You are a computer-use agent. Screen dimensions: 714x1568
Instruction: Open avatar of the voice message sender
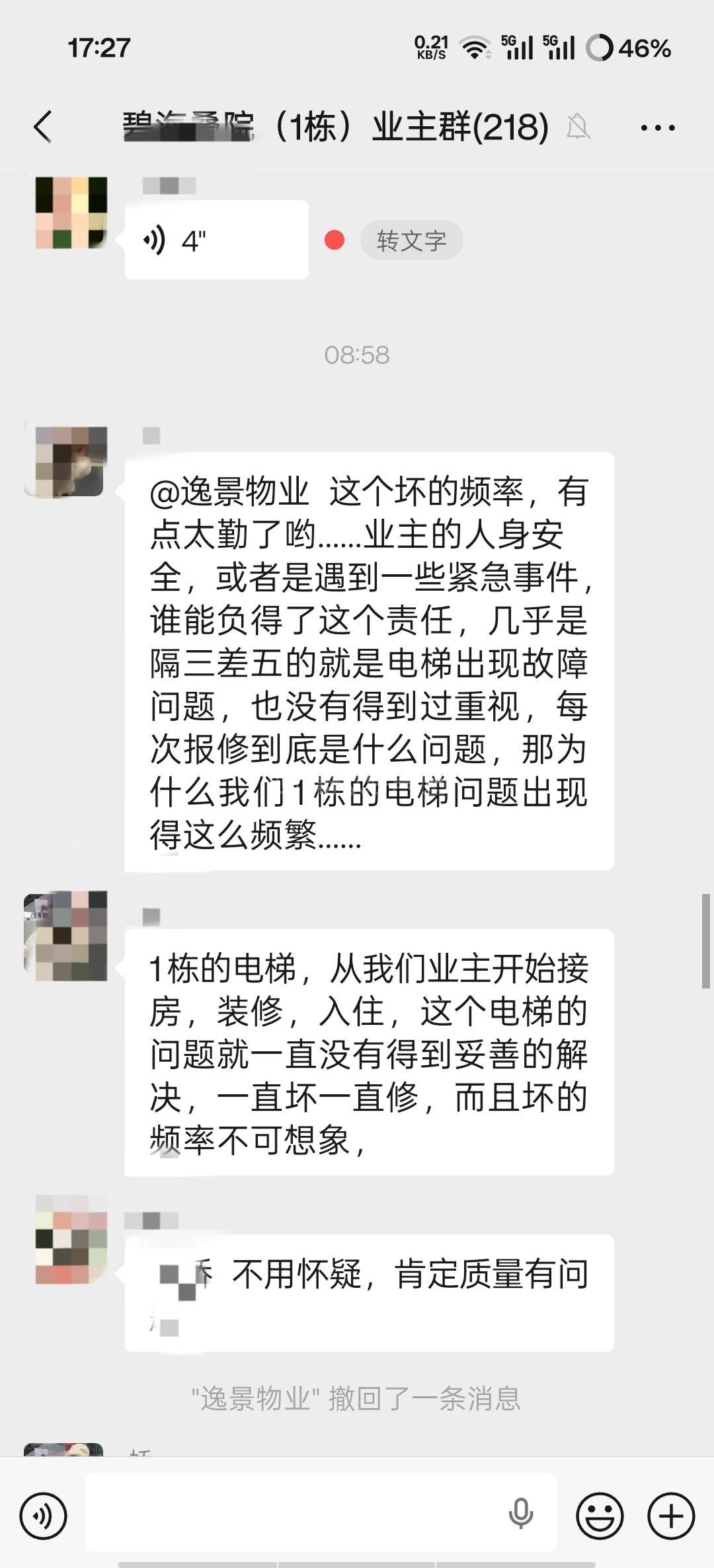(71, 213)
